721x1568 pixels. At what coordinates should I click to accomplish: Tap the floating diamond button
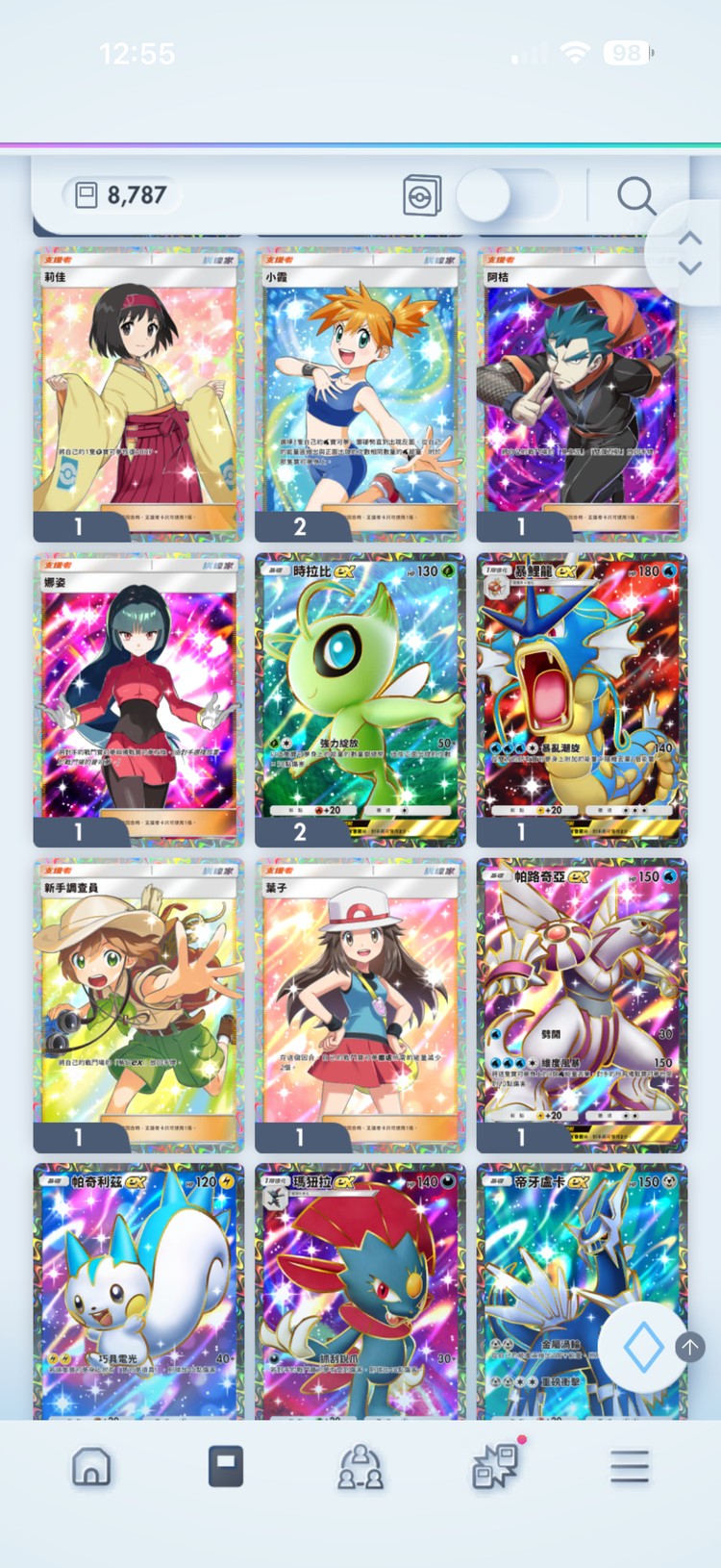click(642, 1348)
